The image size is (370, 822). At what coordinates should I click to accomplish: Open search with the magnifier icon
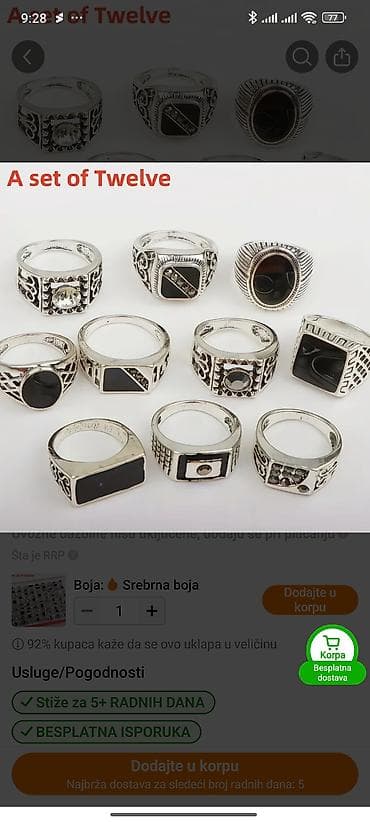[x=302, y=57]
